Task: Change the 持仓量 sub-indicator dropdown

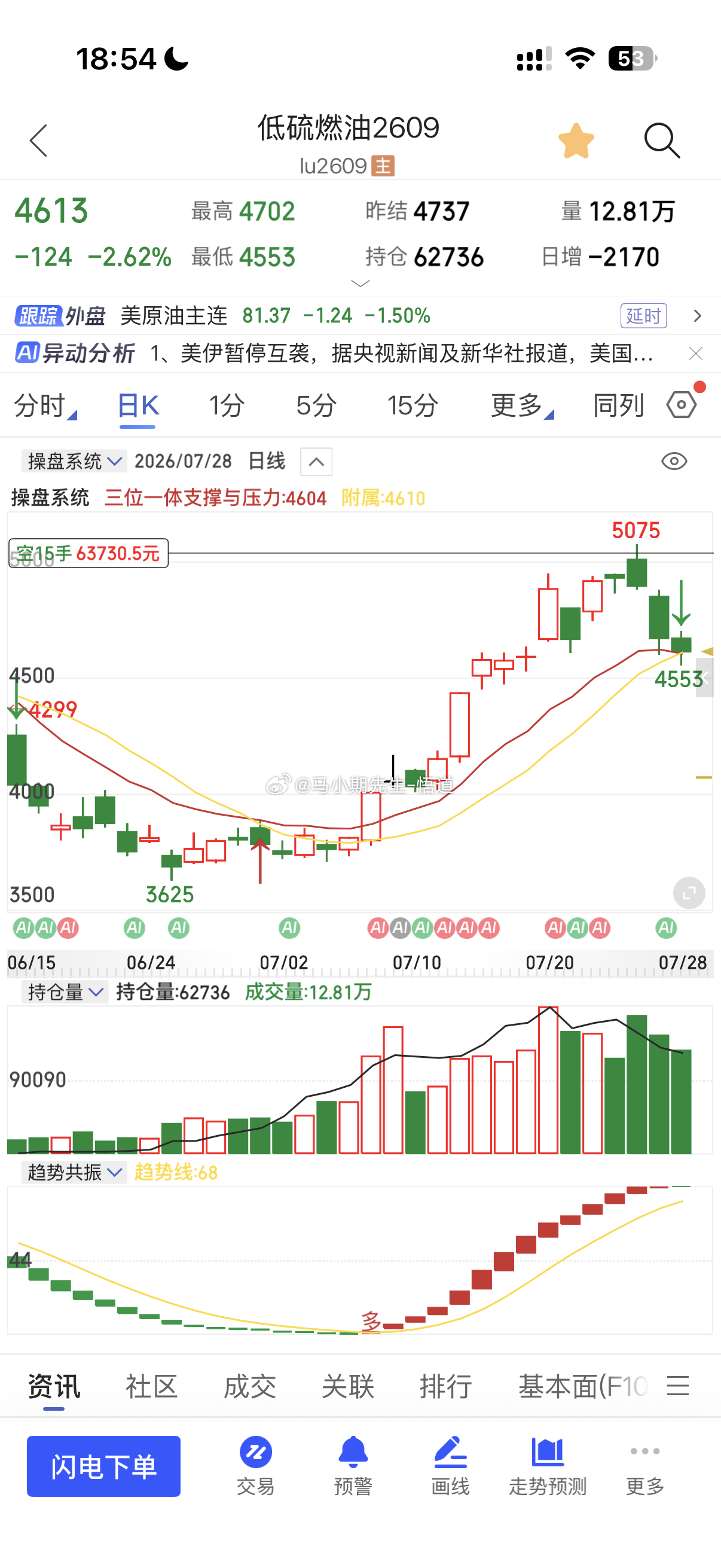Action: (x=65, y=992)
